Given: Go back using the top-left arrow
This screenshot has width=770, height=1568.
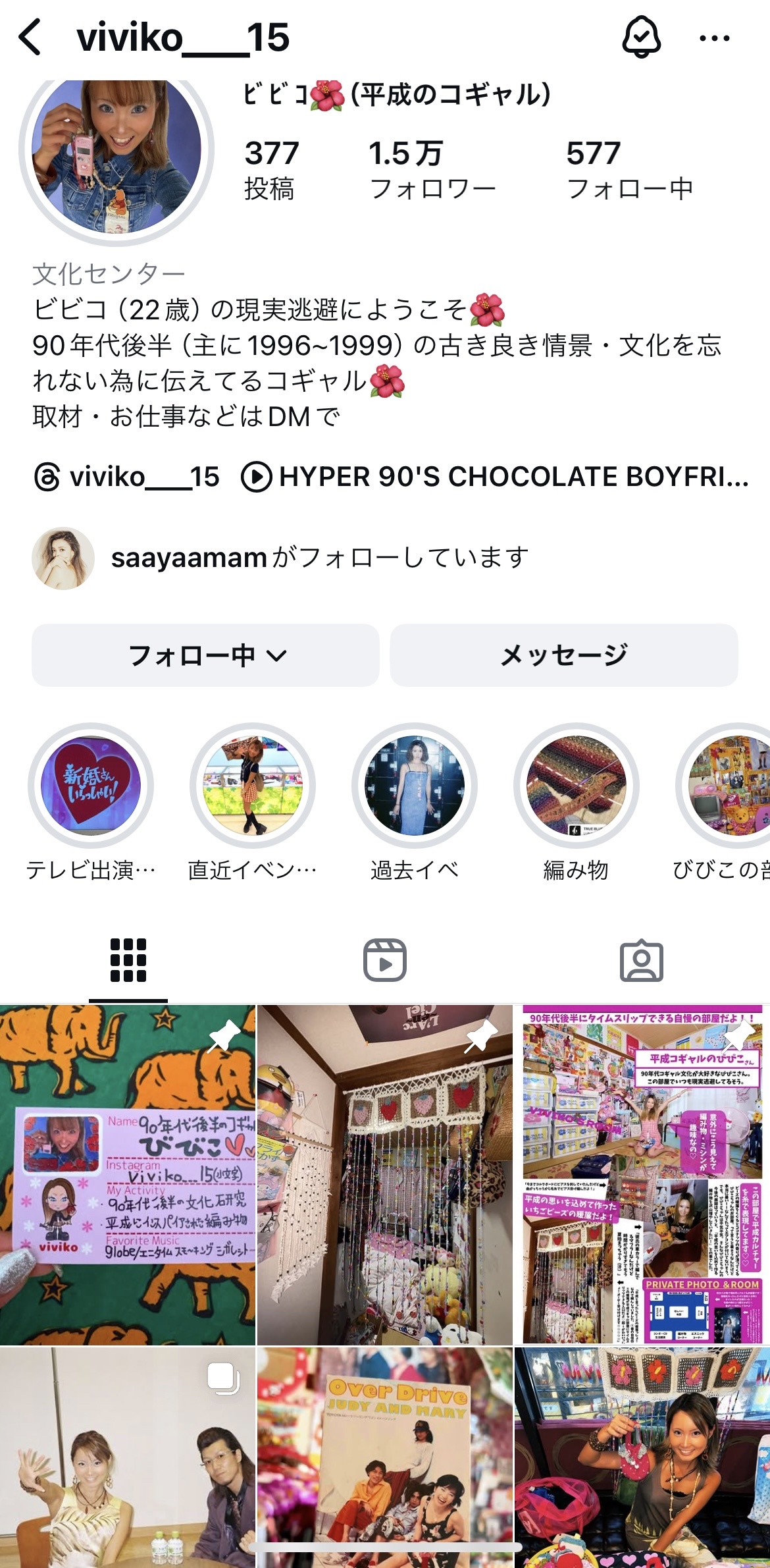Looking at the screenshot, I should pyautogui.click(x=30, y=37).
